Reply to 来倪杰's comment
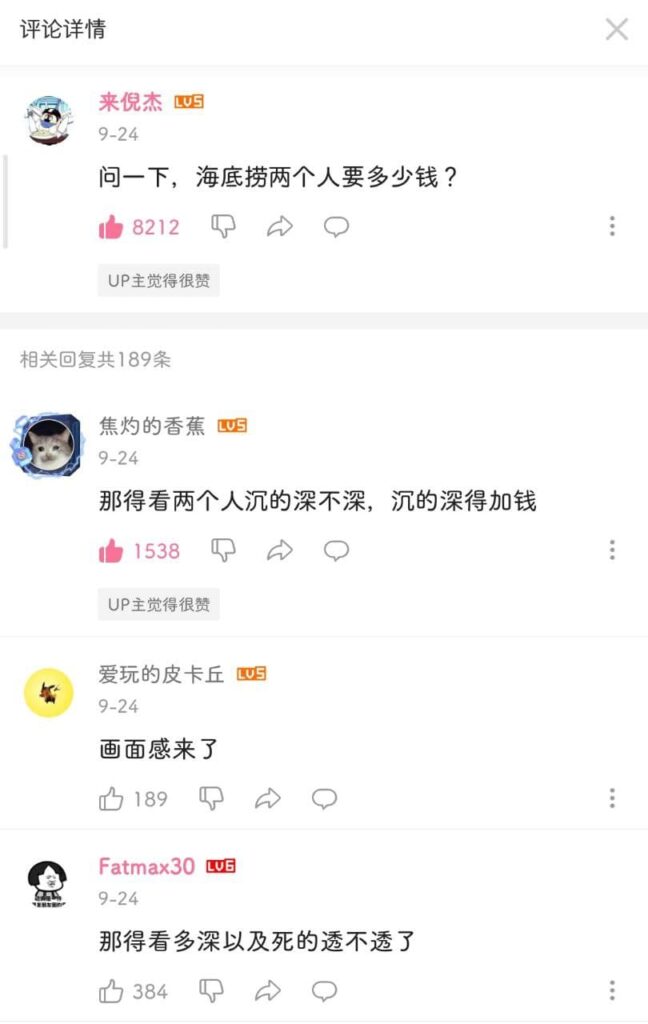This screenshot has width=648, height=1024. [x=337, y=227]
